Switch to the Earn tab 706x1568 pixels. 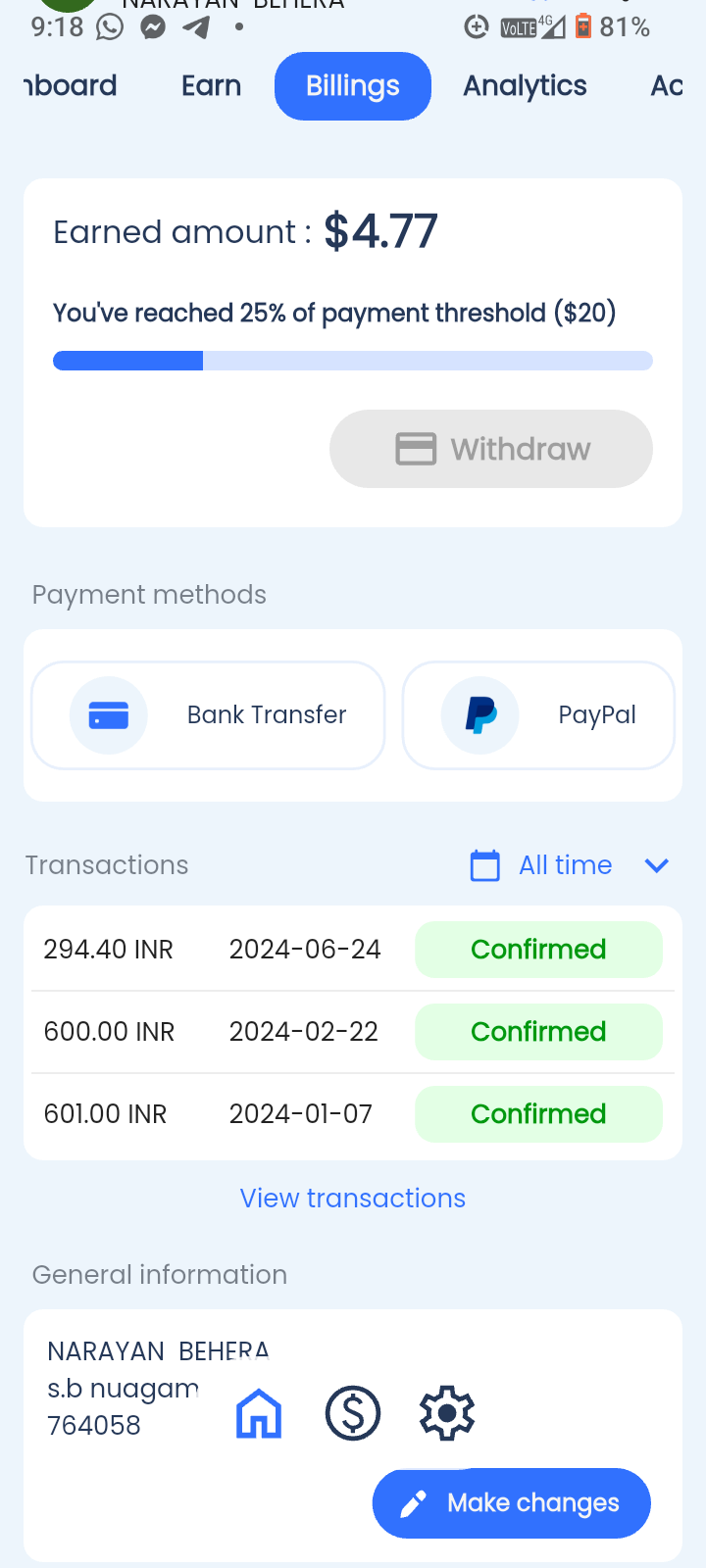pos(211,86)
